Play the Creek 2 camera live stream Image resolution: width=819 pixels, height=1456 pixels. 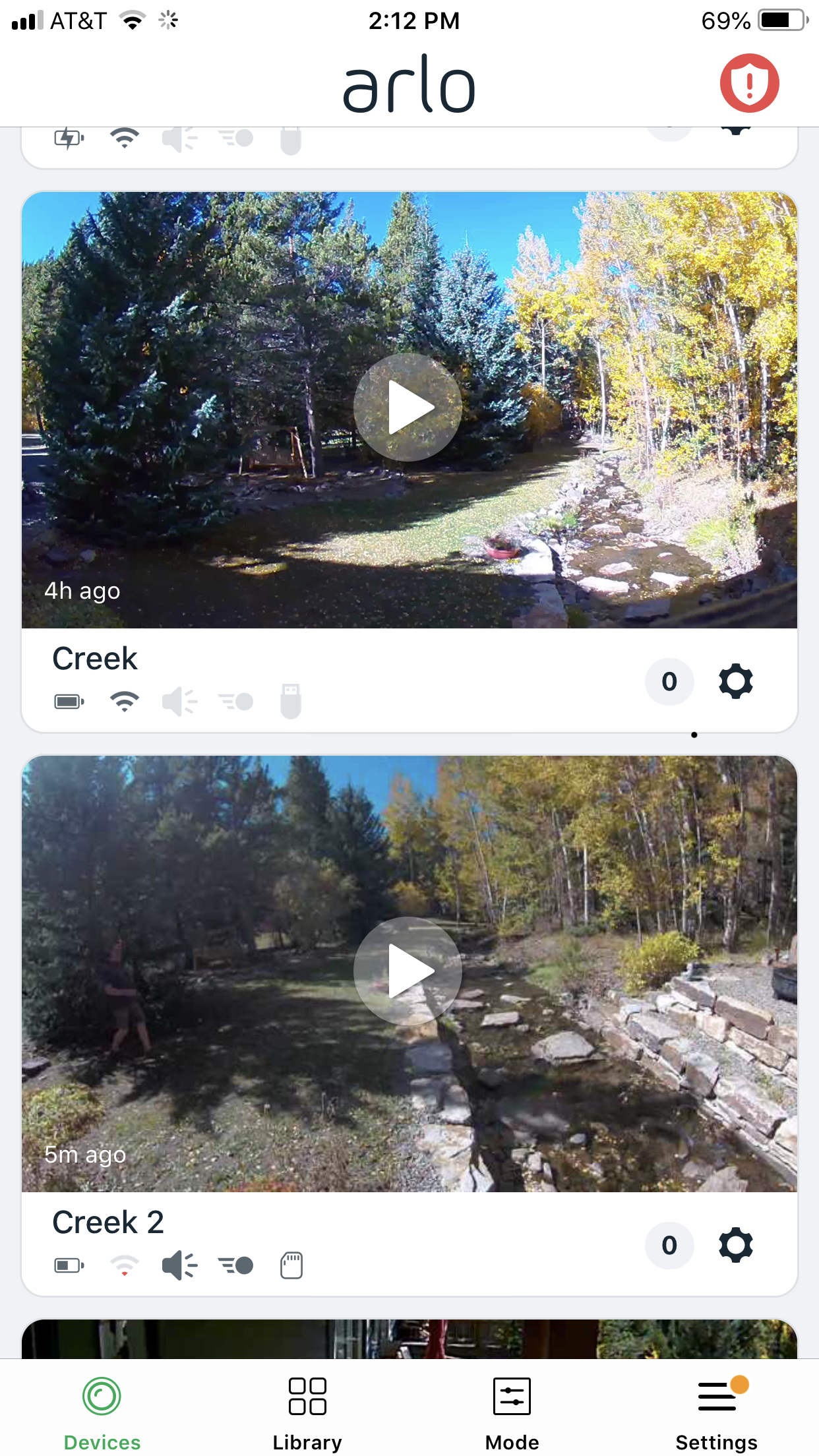click(x=408, y=971)
